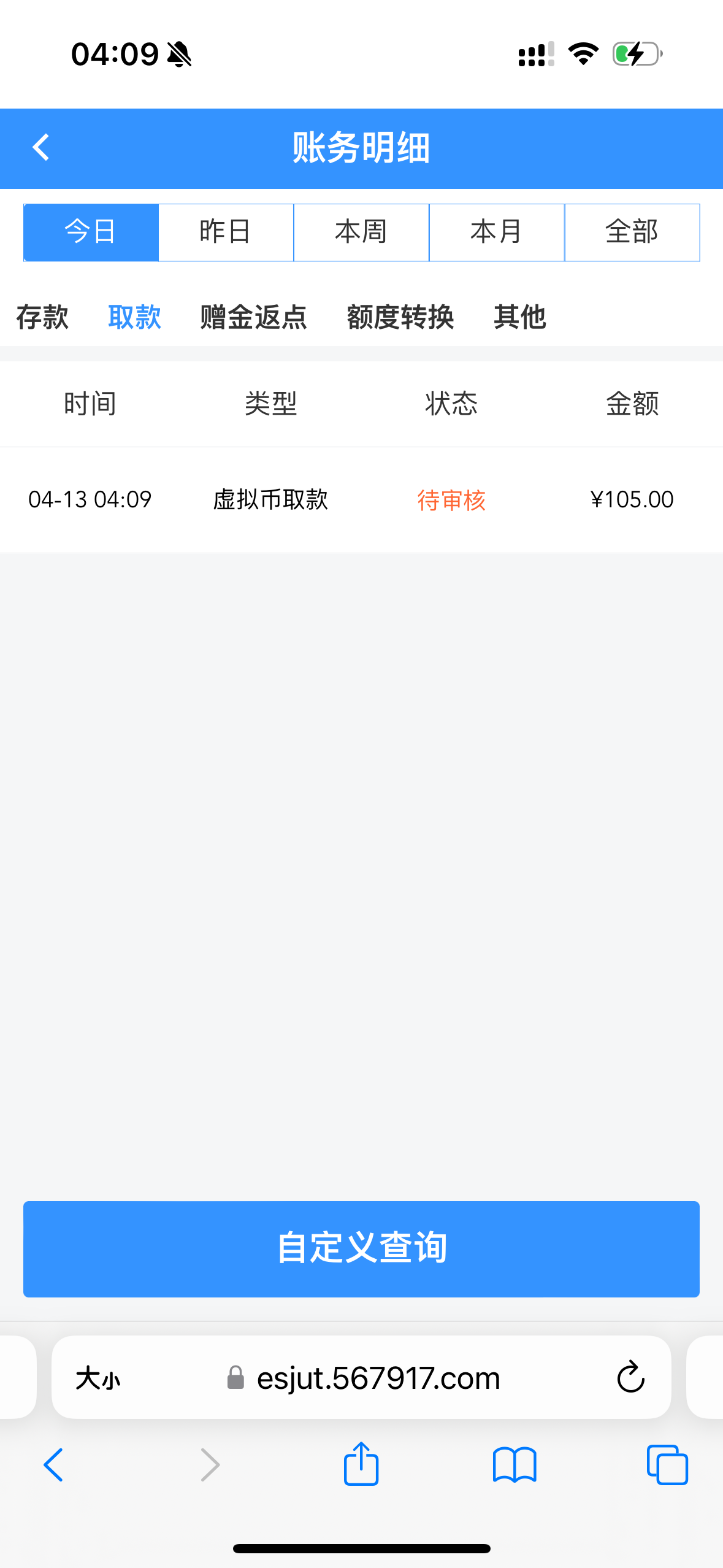Image resolution: width=723 pixels, height=1568 pixels.
Task: View the 其他 category
Action: (x=519, y=317)
